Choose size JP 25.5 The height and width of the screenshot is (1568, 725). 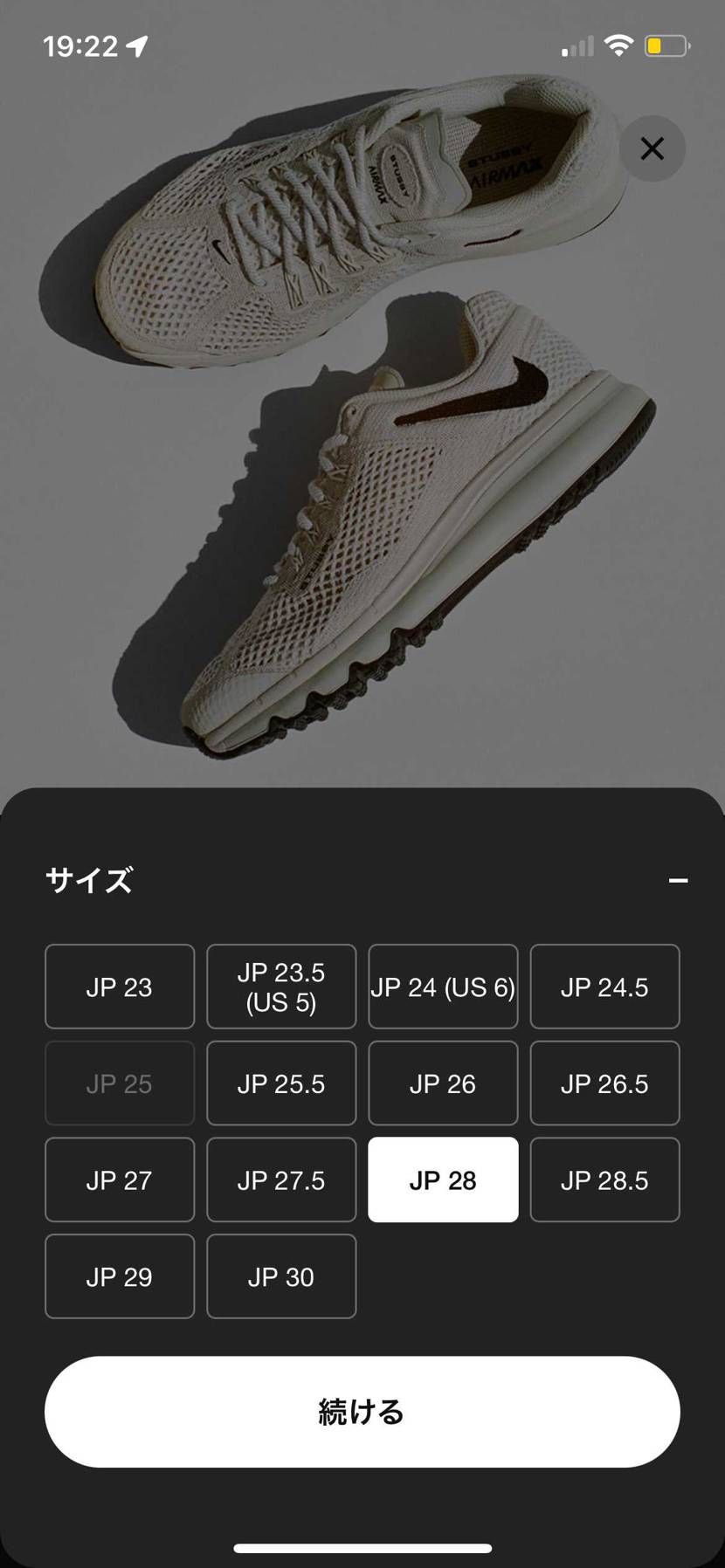pos(281,1083)
